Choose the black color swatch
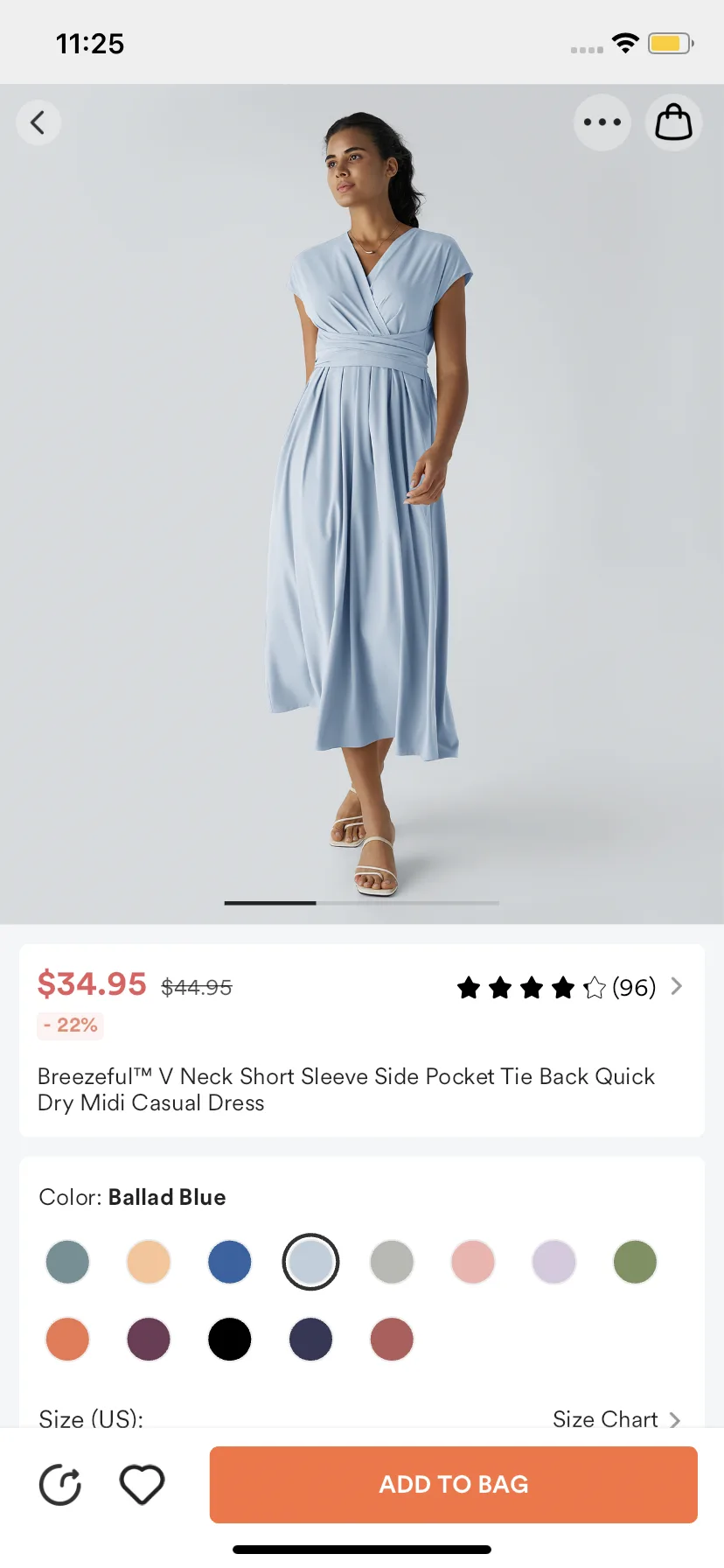This screenshot has width=724, height=1568. click(x=230, y=1340)
